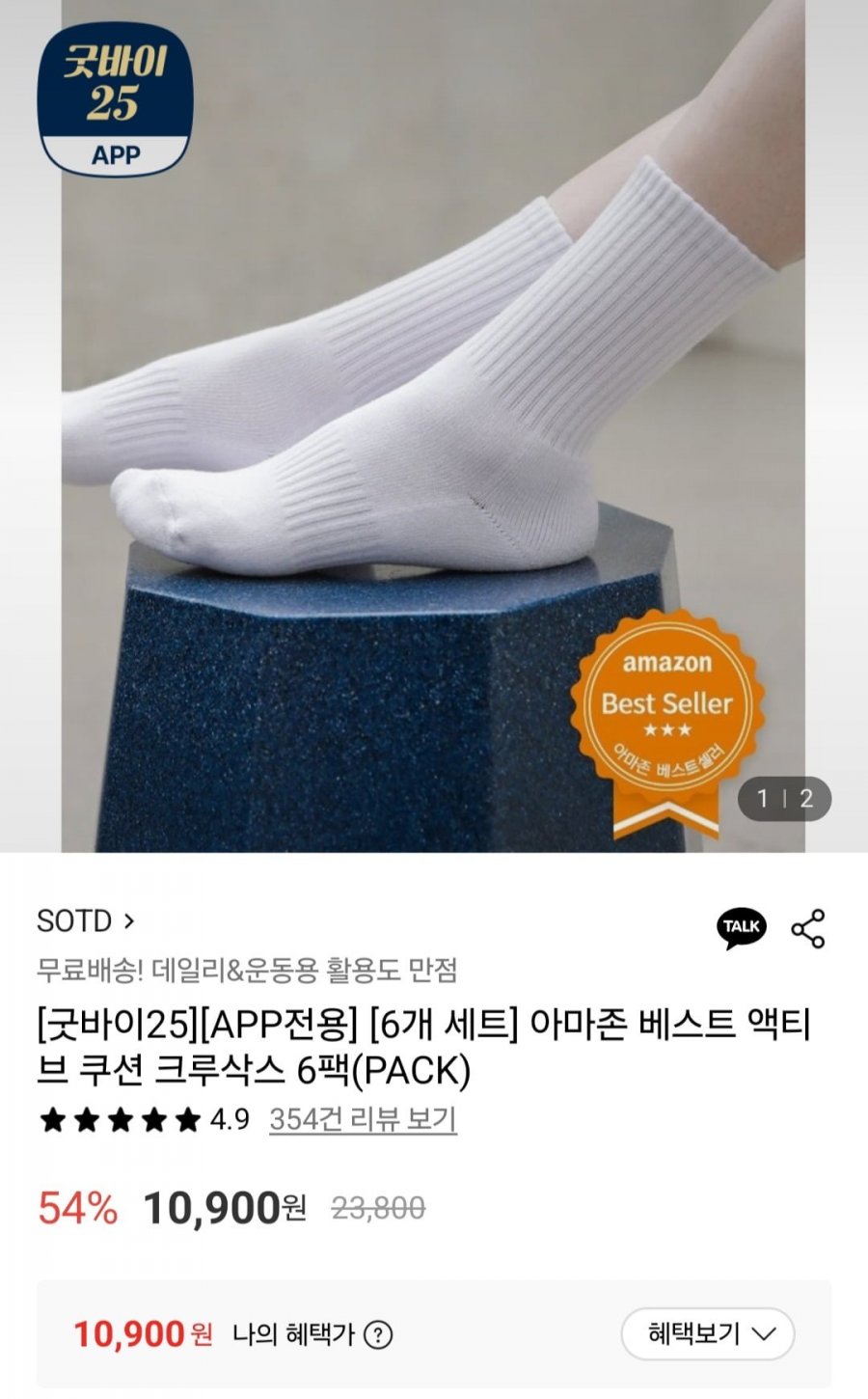
Task: Open the white socks product image
Action: 434,425
